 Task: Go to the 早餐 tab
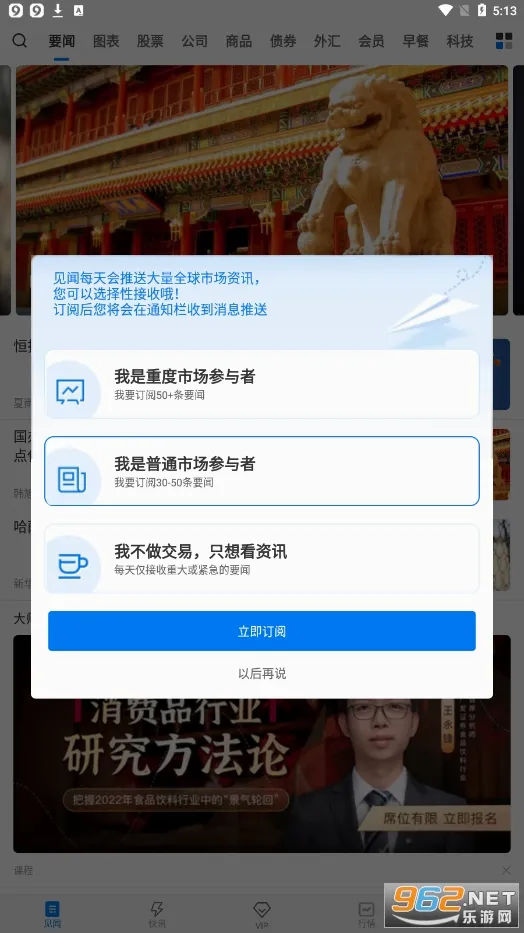point(416,41)
